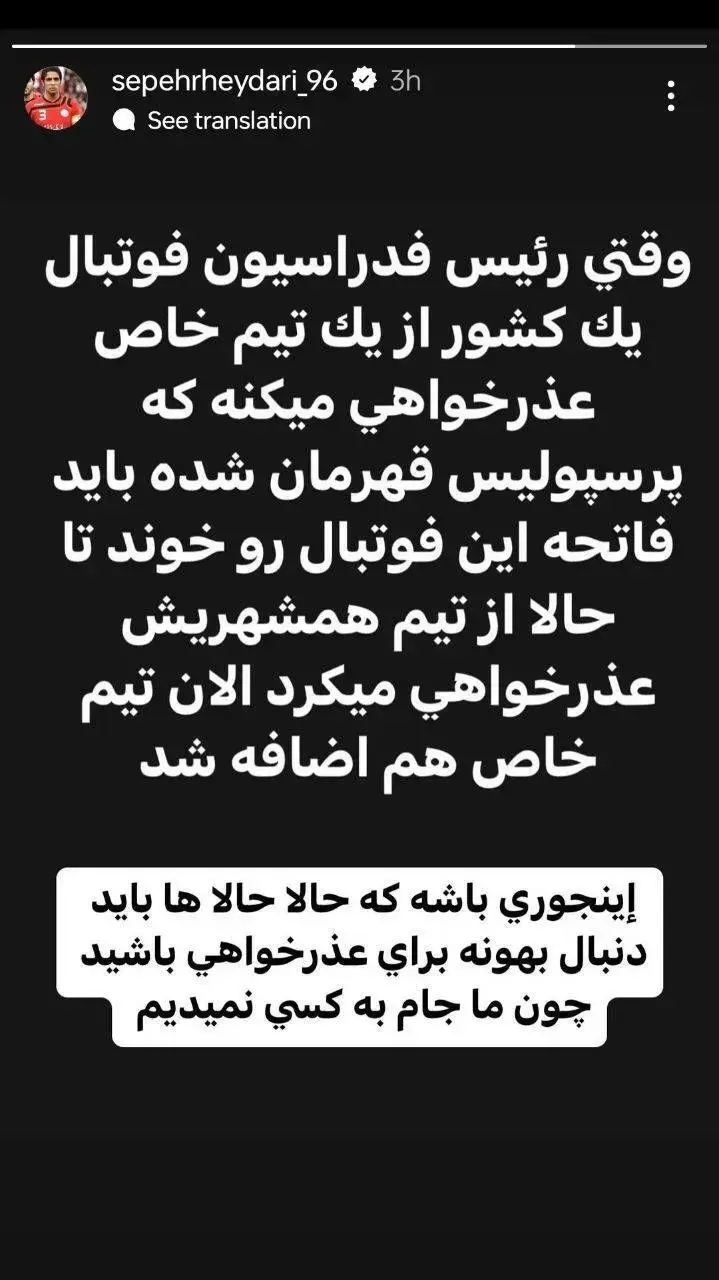
Task: Open sepehrheydari_96 profile picture
Action: [56, 98]
